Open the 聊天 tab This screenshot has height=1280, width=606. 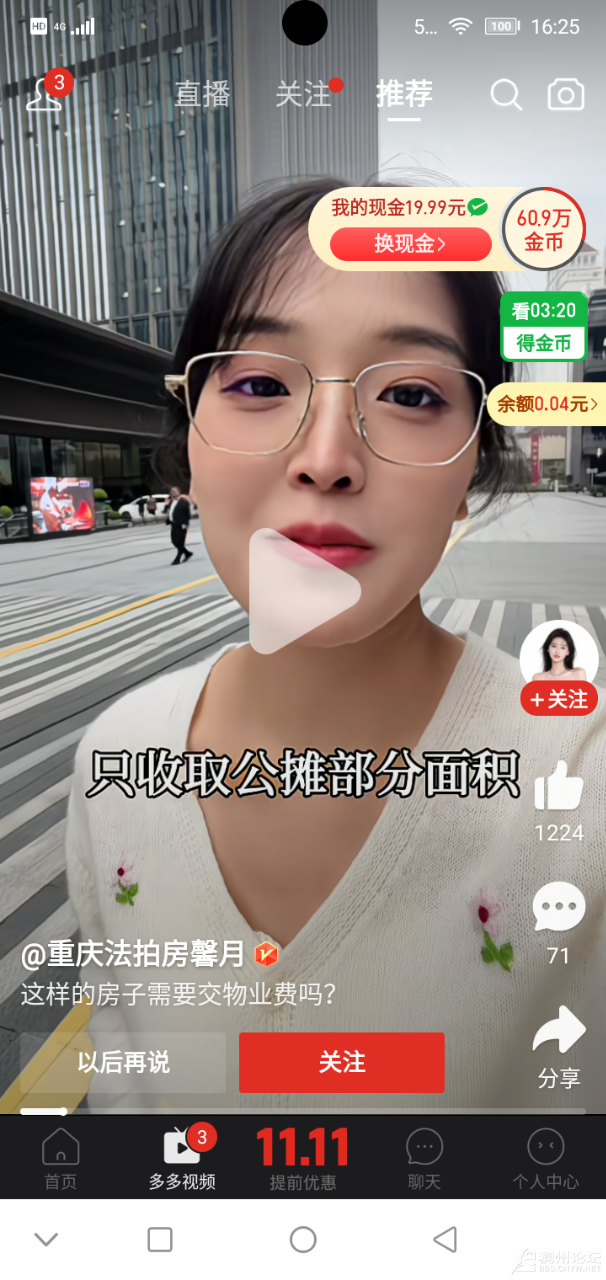[424, 1159]
